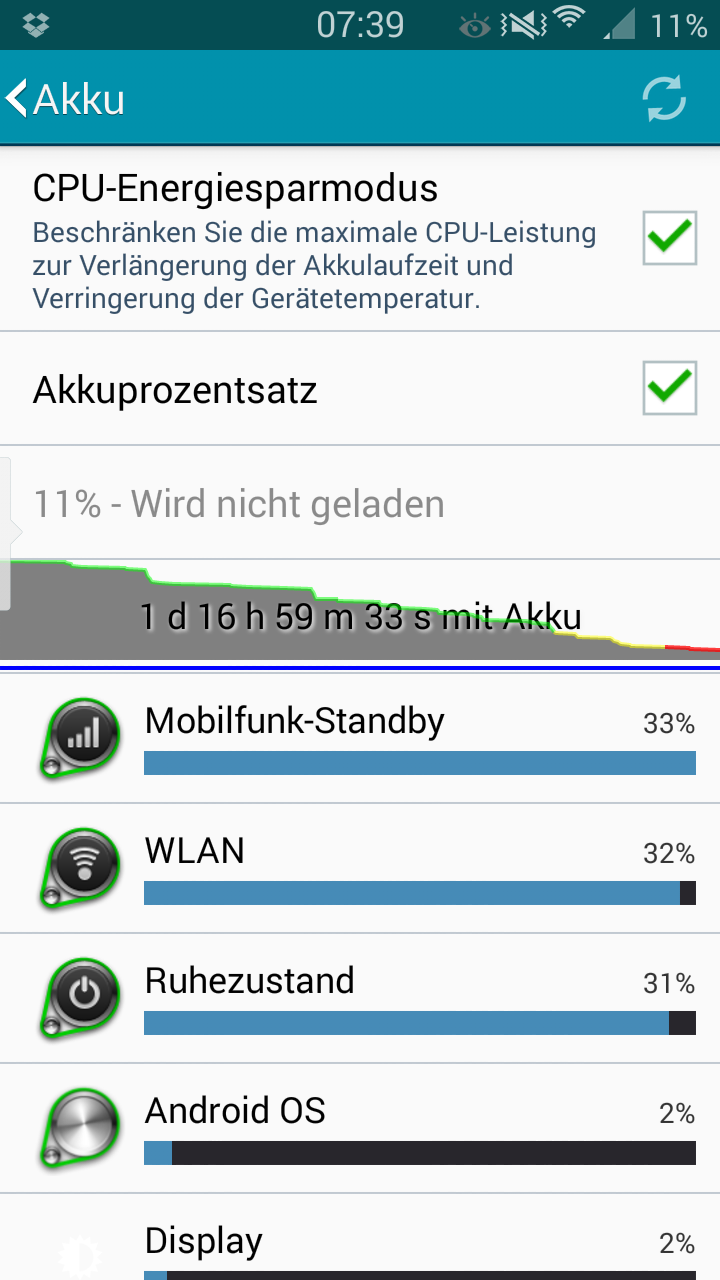Open Mobilfunk-Standby usage details

click(360, 738)
